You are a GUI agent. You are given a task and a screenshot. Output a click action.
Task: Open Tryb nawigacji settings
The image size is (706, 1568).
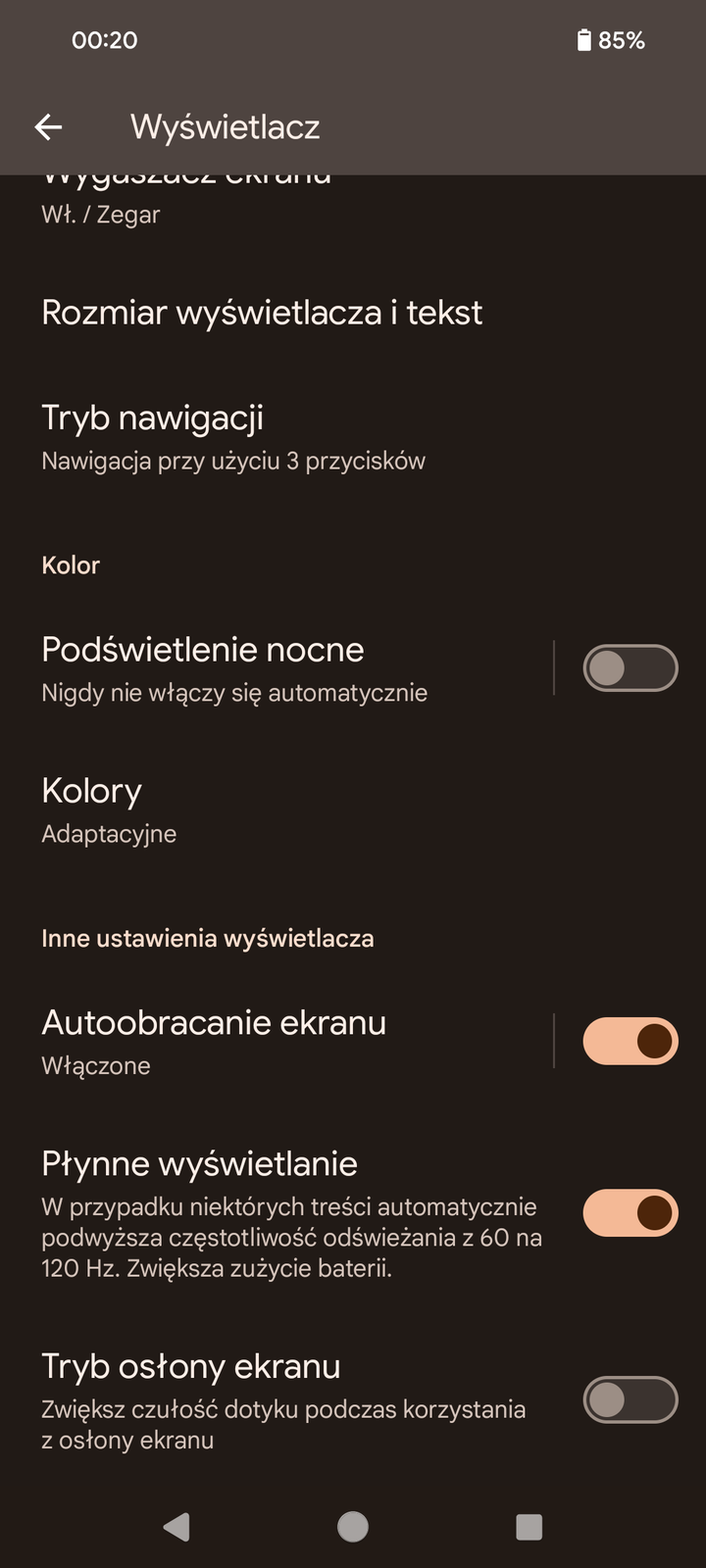click(x=233, y=436)
